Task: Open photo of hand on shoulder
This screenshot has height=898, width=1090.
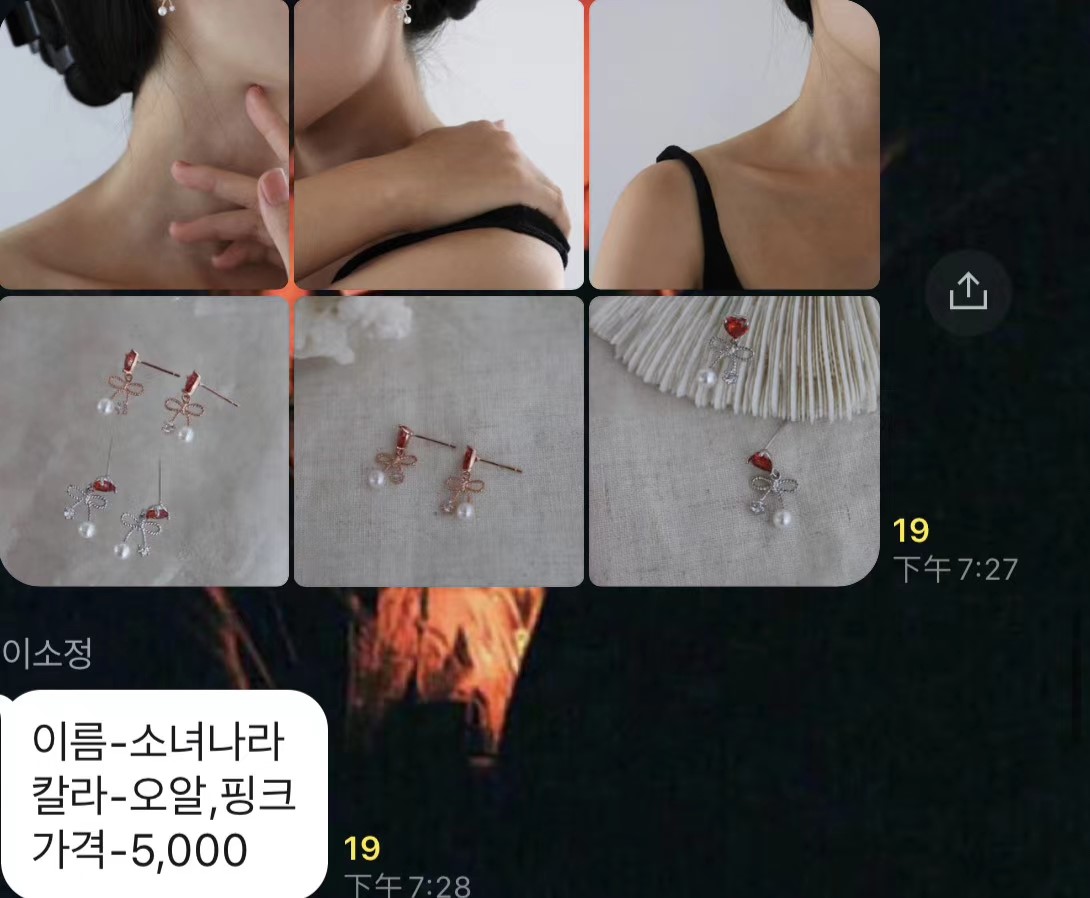Action: click(x=438, y=145)
